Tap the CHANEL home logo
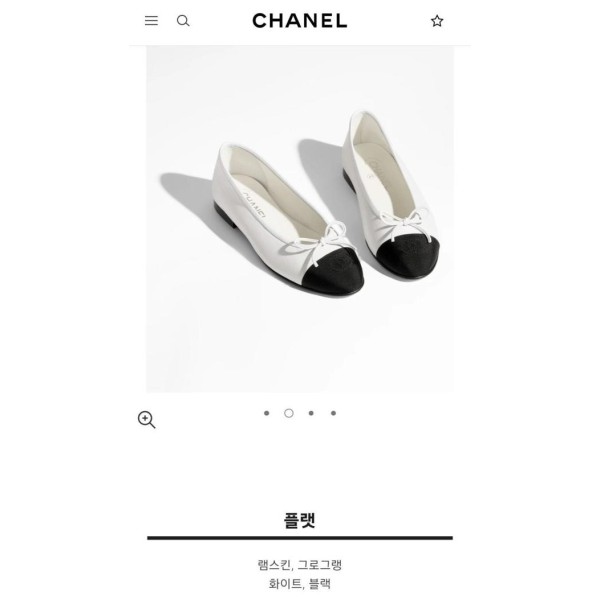The image size is (600, 600). coord(299,20)
